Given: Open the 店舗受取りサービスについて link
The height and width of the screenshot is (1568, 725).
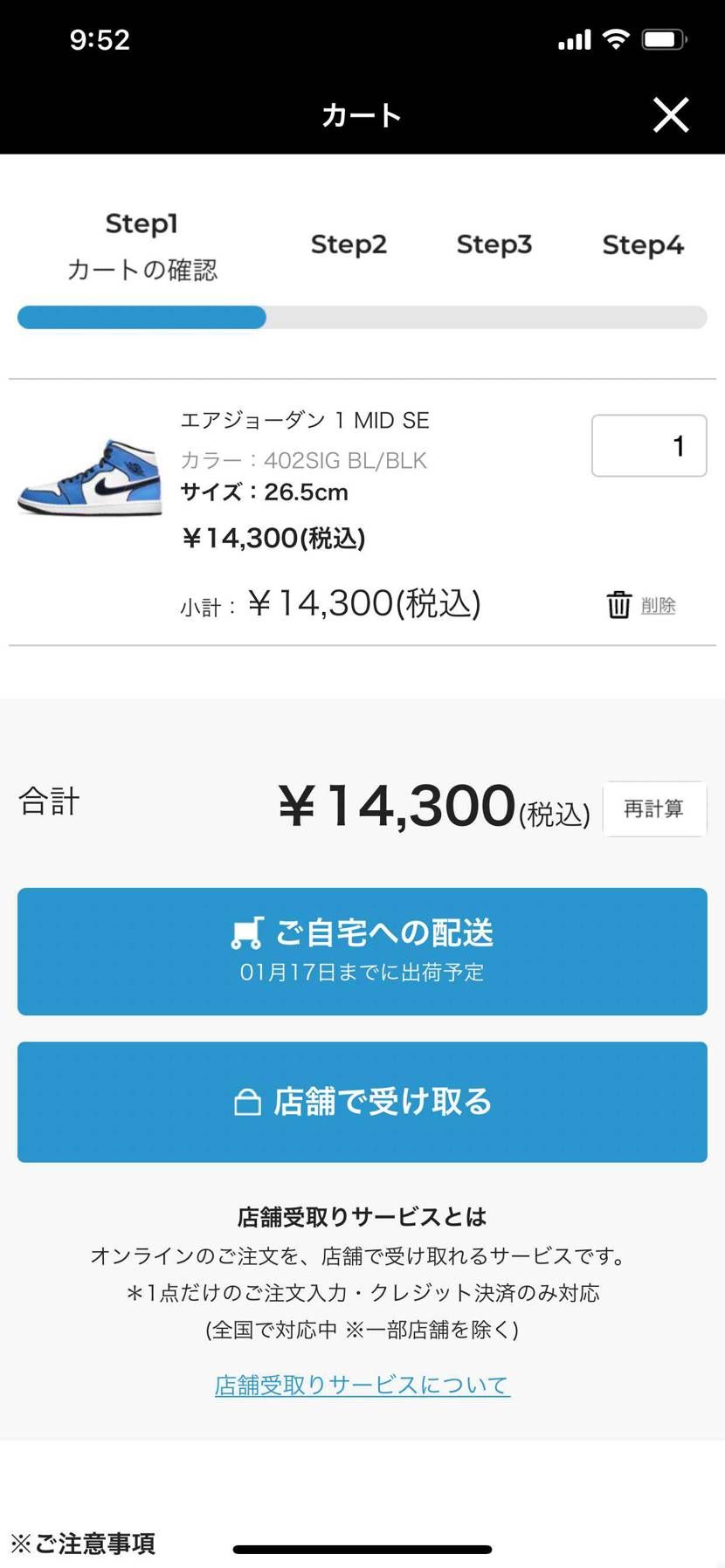Looking at the screenshot, I should (x=362, y=1384).
